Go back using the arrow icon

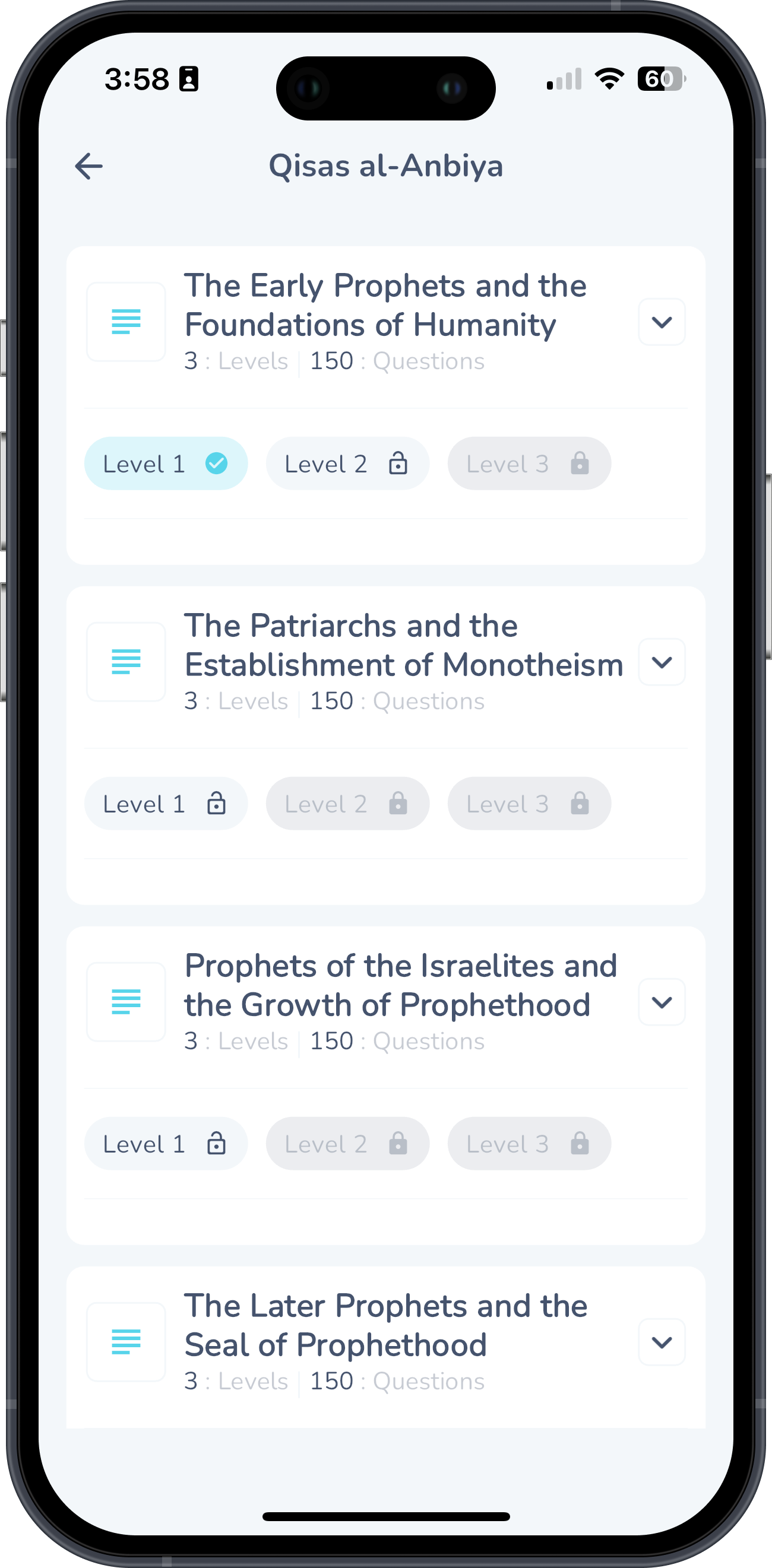click(89, 166)
